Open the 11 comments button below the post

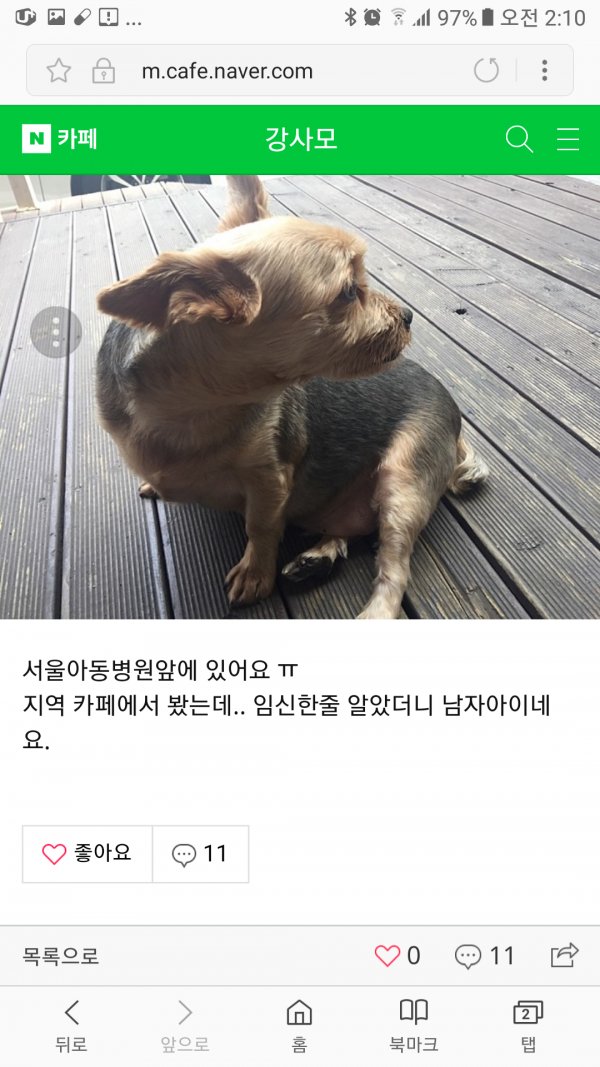click(x=200, y=854)
